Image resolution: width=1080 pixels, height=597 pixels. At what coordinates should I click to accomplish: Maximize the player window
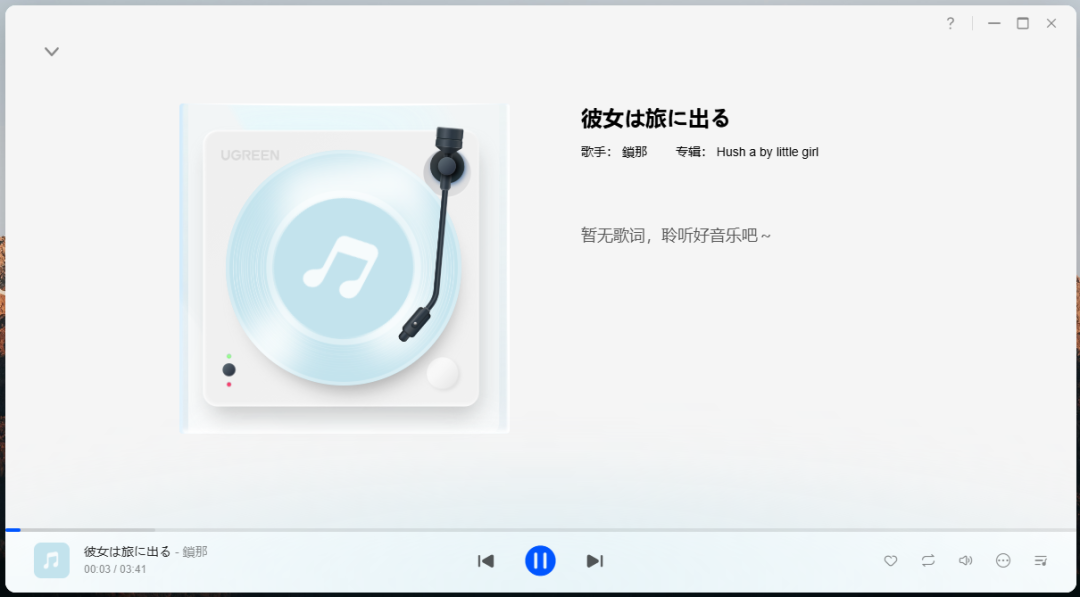pos(1023,23)
